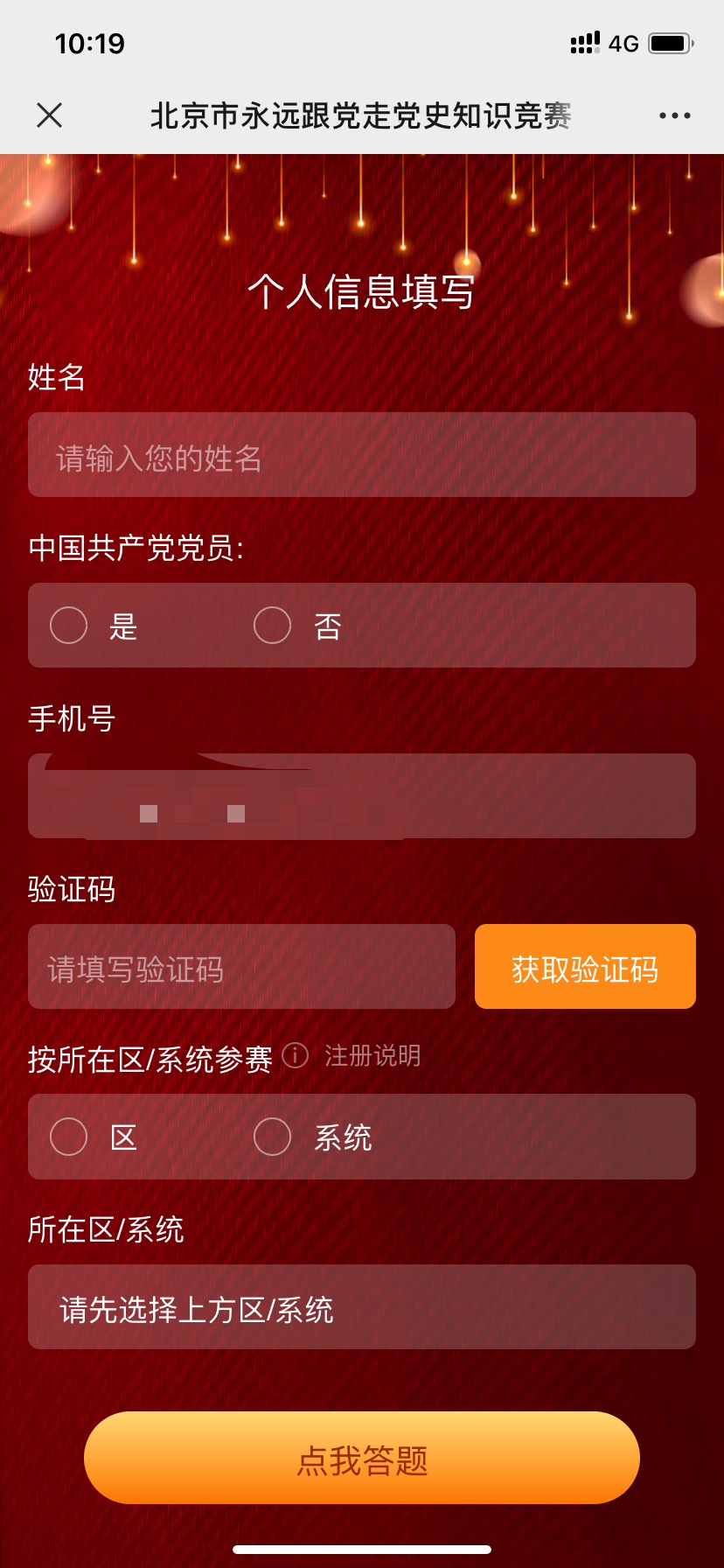Choose 区 as participation type

pos(69,1137)
